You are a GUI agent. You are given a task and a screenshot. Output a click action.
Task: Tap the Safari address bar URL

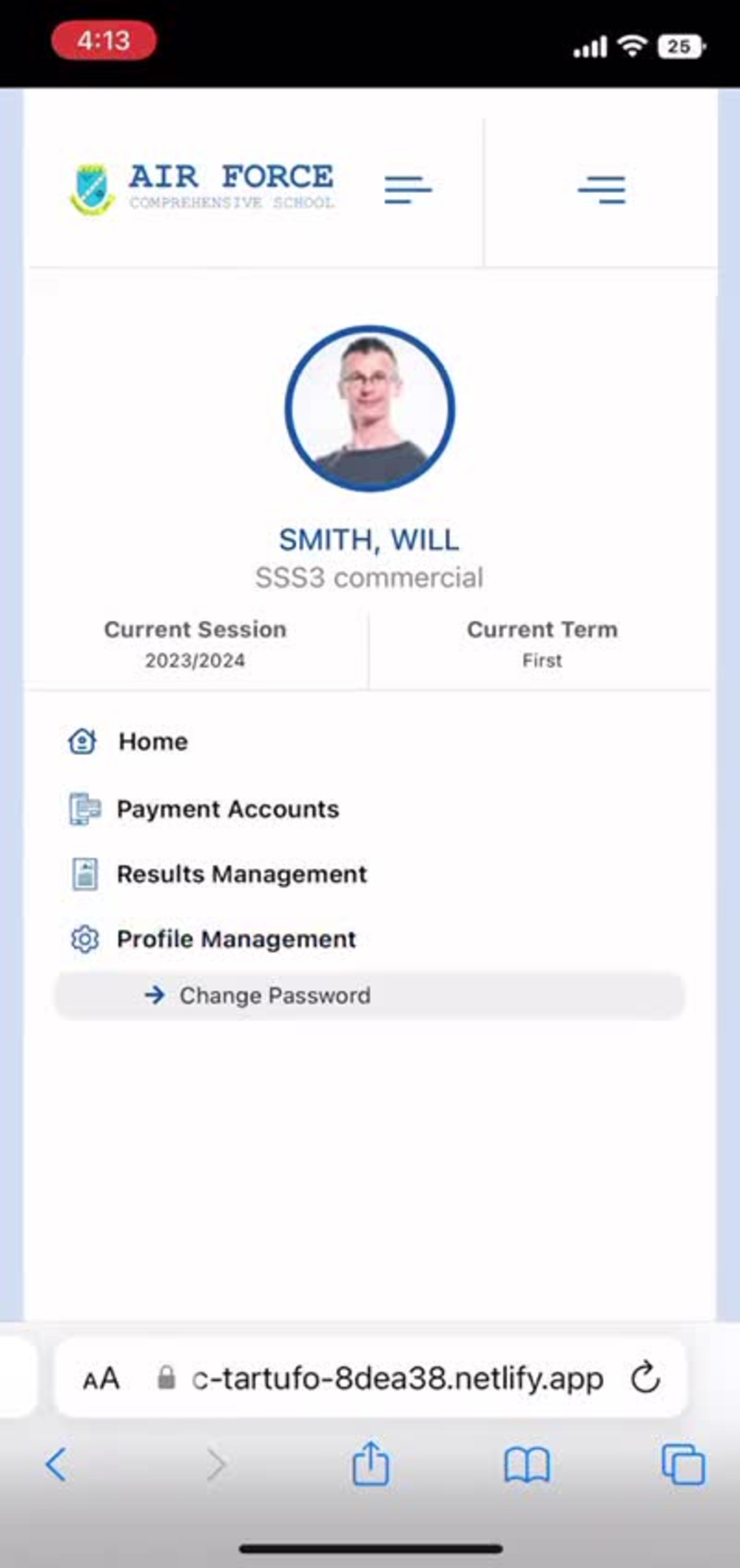pos(397,1379)
